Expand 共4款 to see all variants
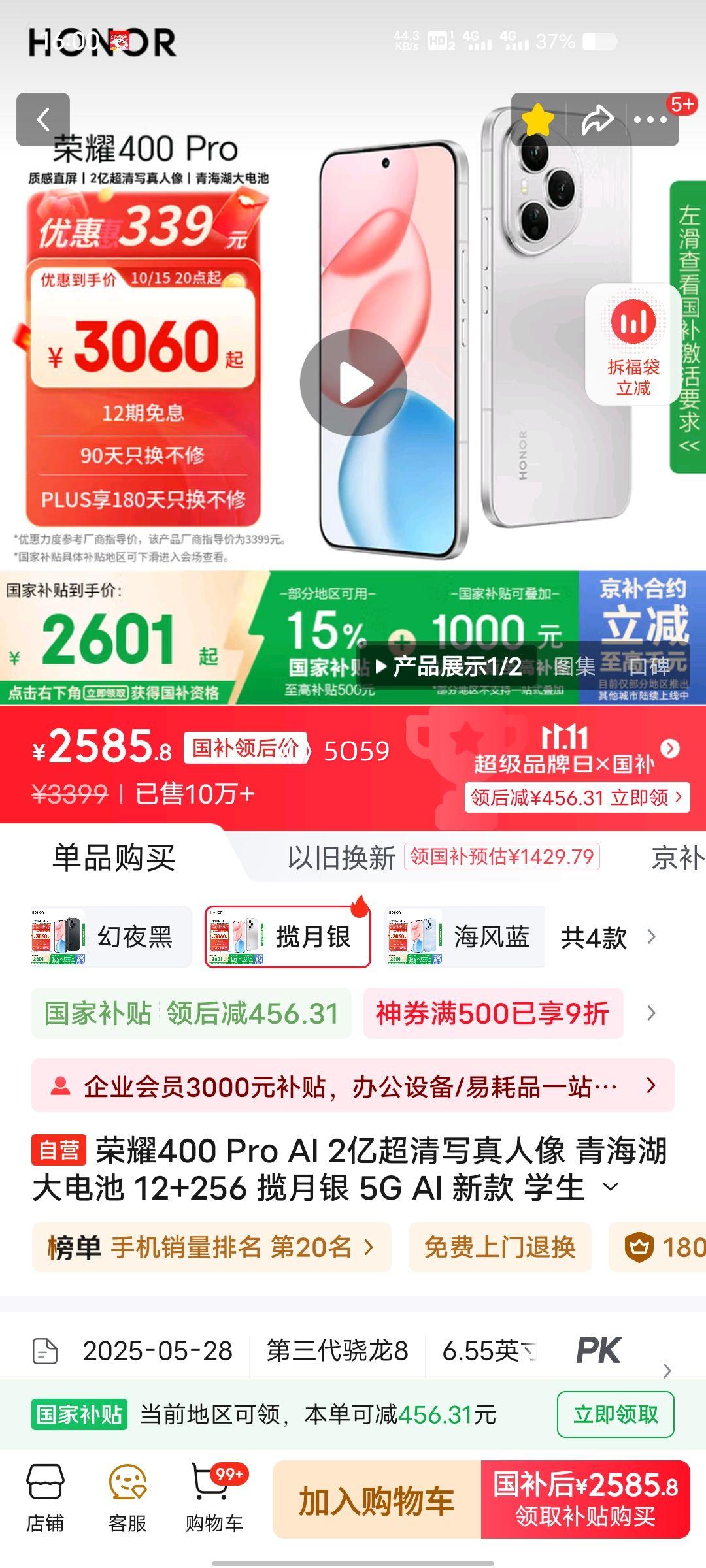This screenshot has width=706, height=1568. (x=607, y=938)
